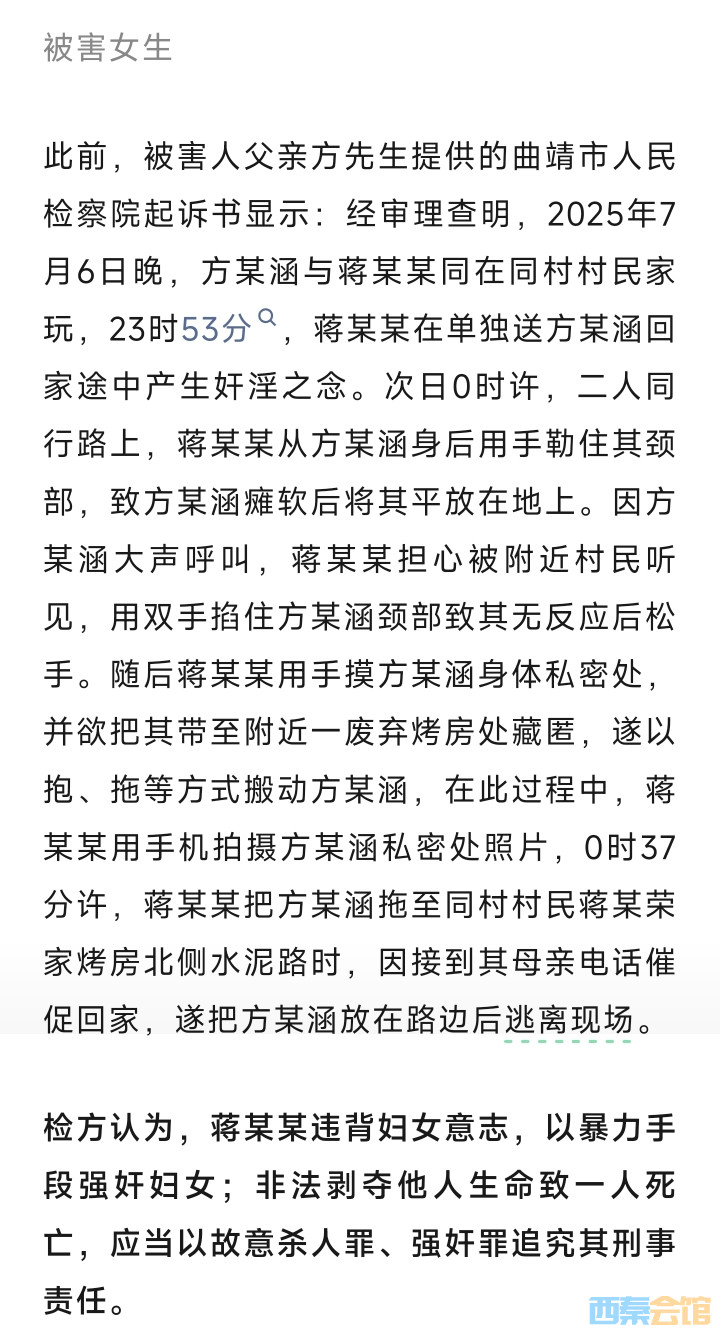Open the highlighted "53分" search keyword
This screenshot has width=720, height=1333.
point(217,328)
